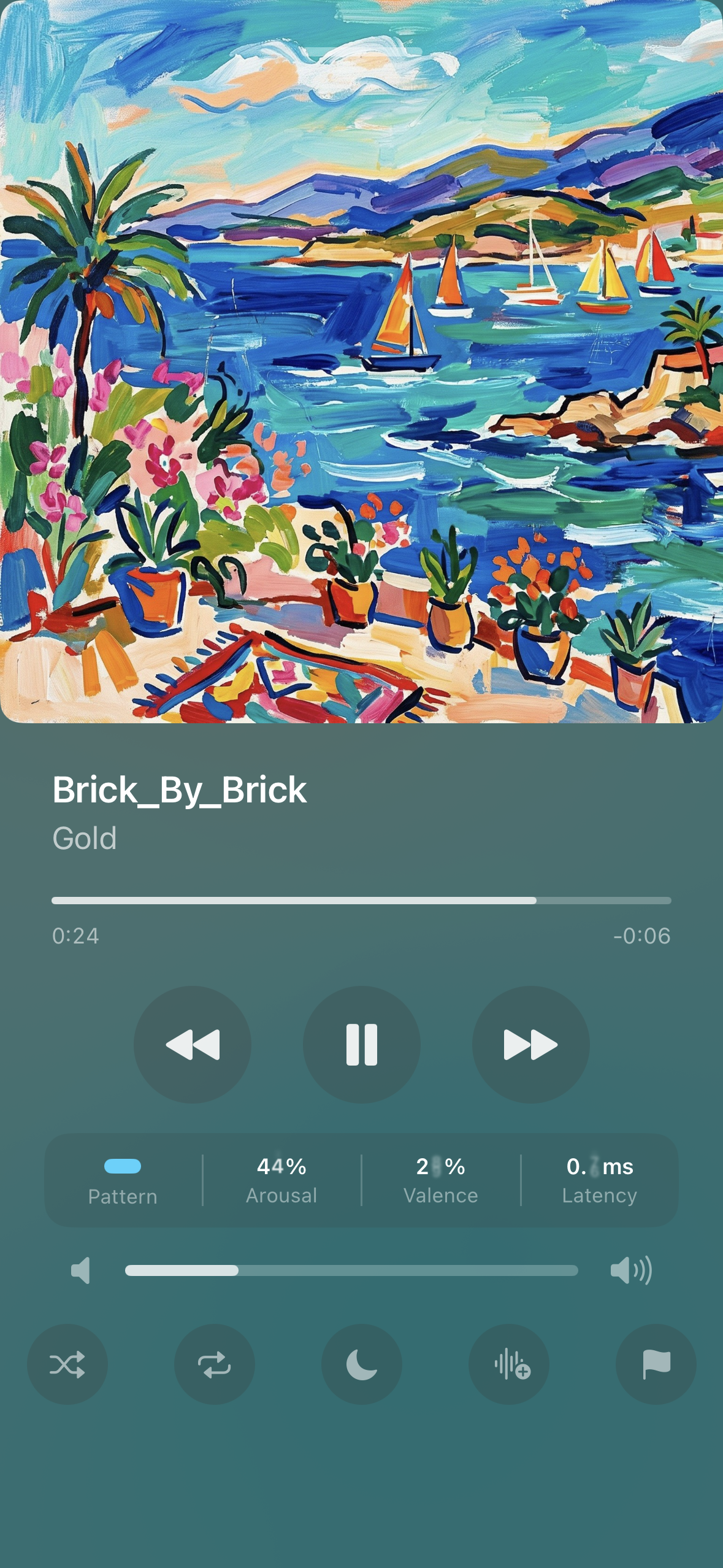Open the sleep timer moon icon

tap(362, 1364)
